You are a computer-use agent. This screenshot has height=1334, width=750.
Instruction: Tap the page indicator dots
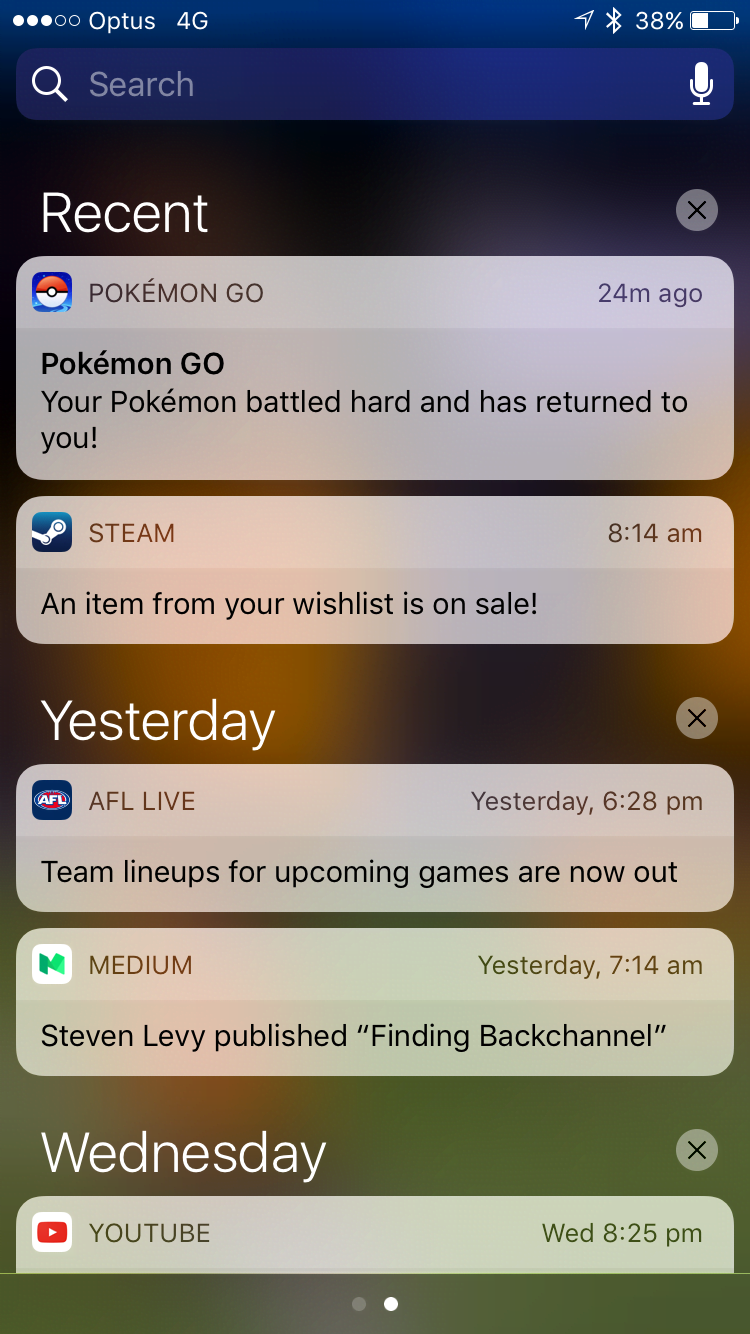375,1304
